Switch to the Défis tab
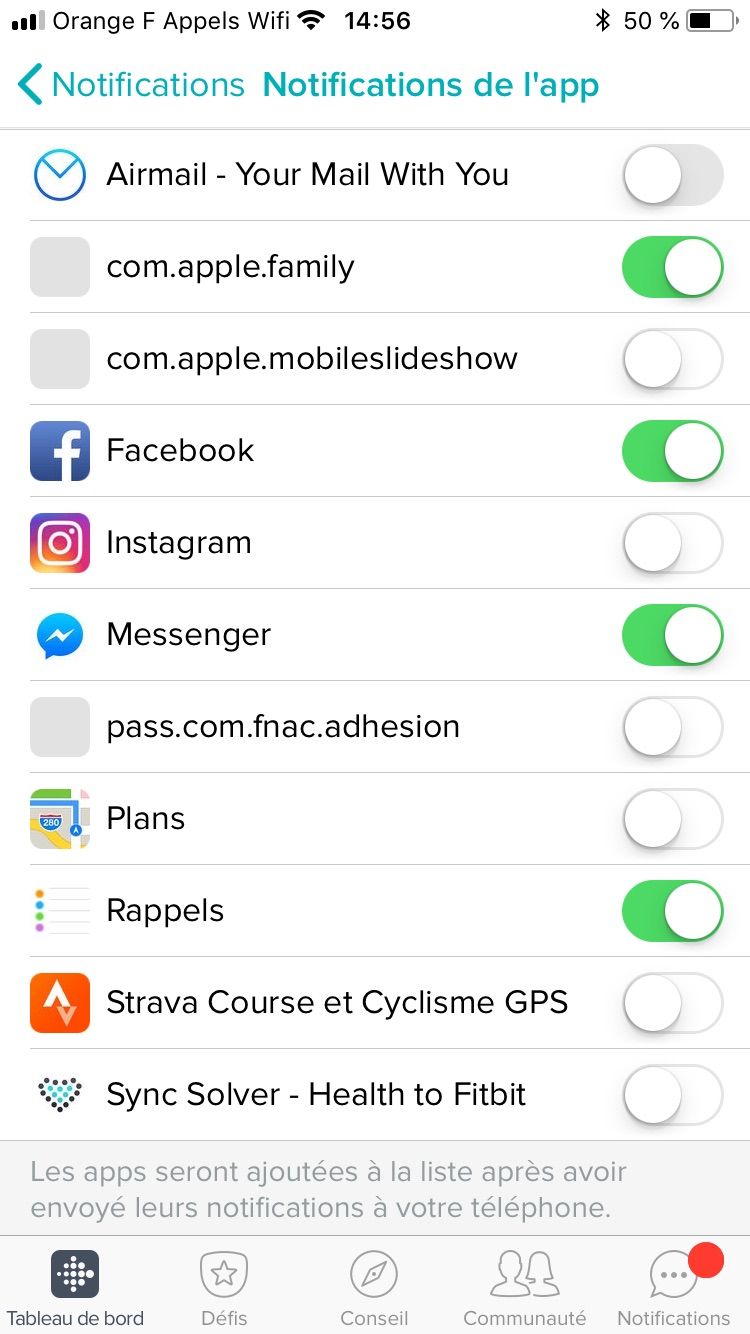The image size is (750, 1334). 224,1286
